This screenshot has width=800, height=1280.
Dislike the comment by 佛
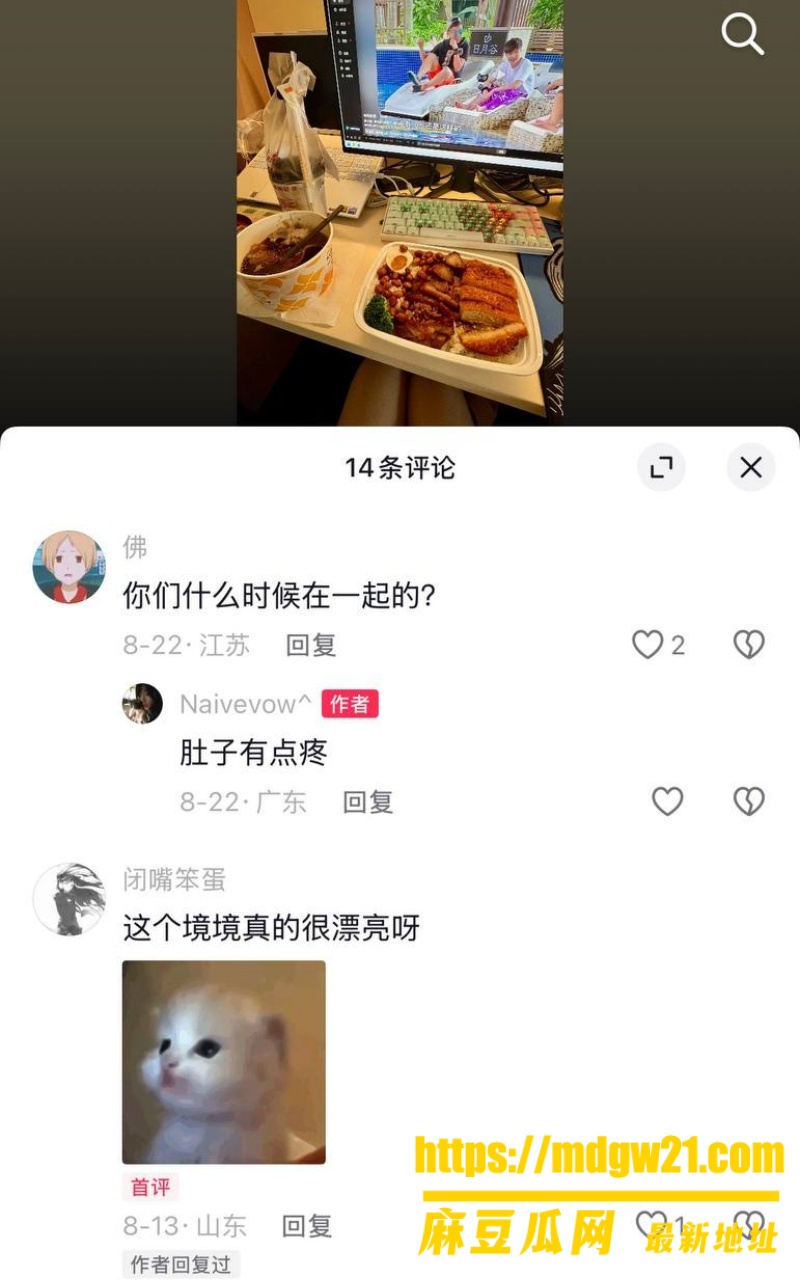[x=749, y=645]
